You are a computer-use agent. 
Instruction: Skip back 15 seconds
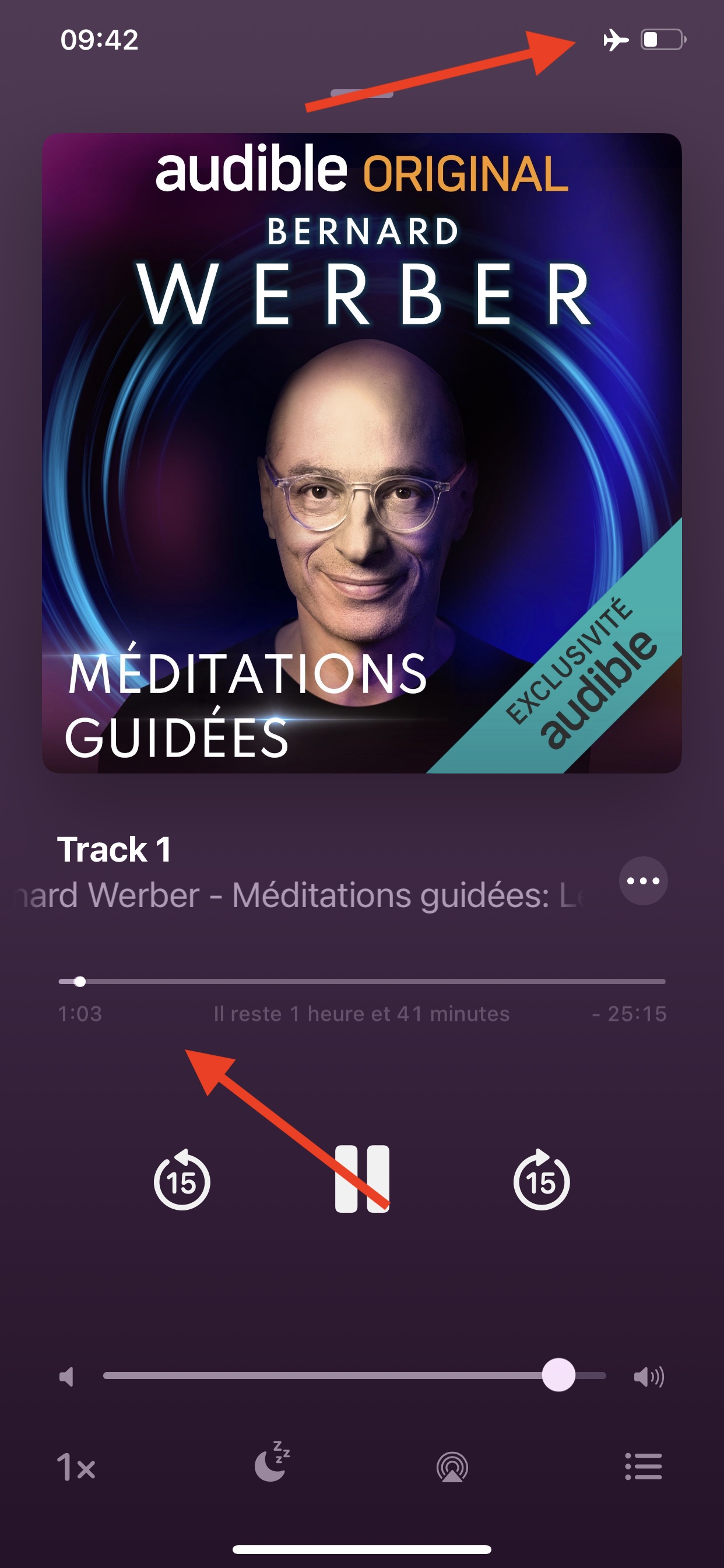click(x=181, y=1179)
